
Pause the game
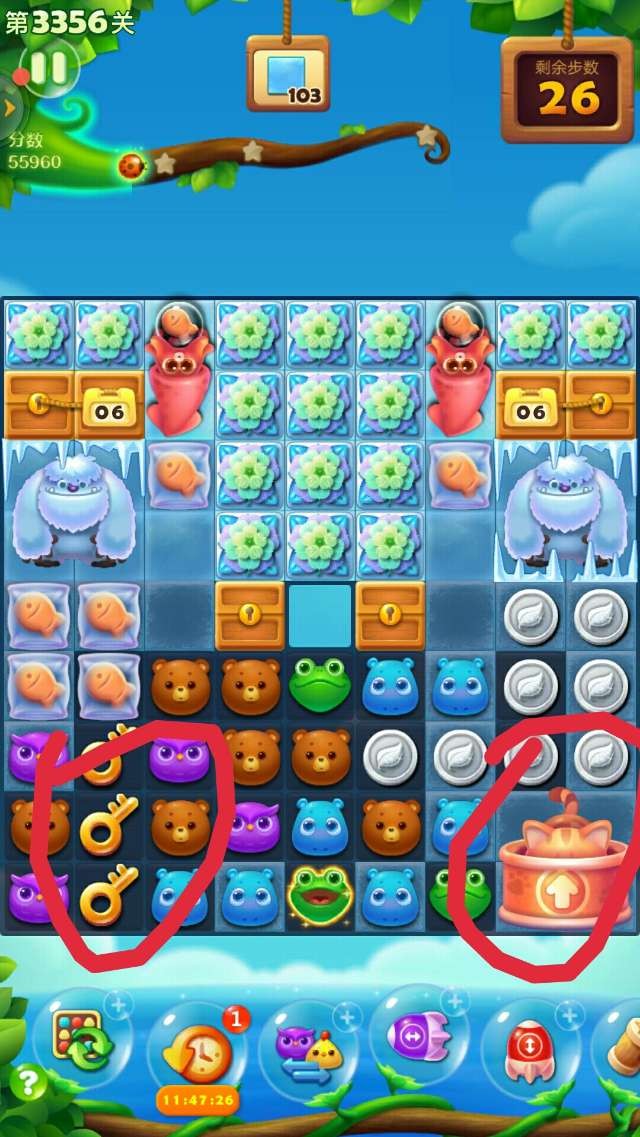49,67
